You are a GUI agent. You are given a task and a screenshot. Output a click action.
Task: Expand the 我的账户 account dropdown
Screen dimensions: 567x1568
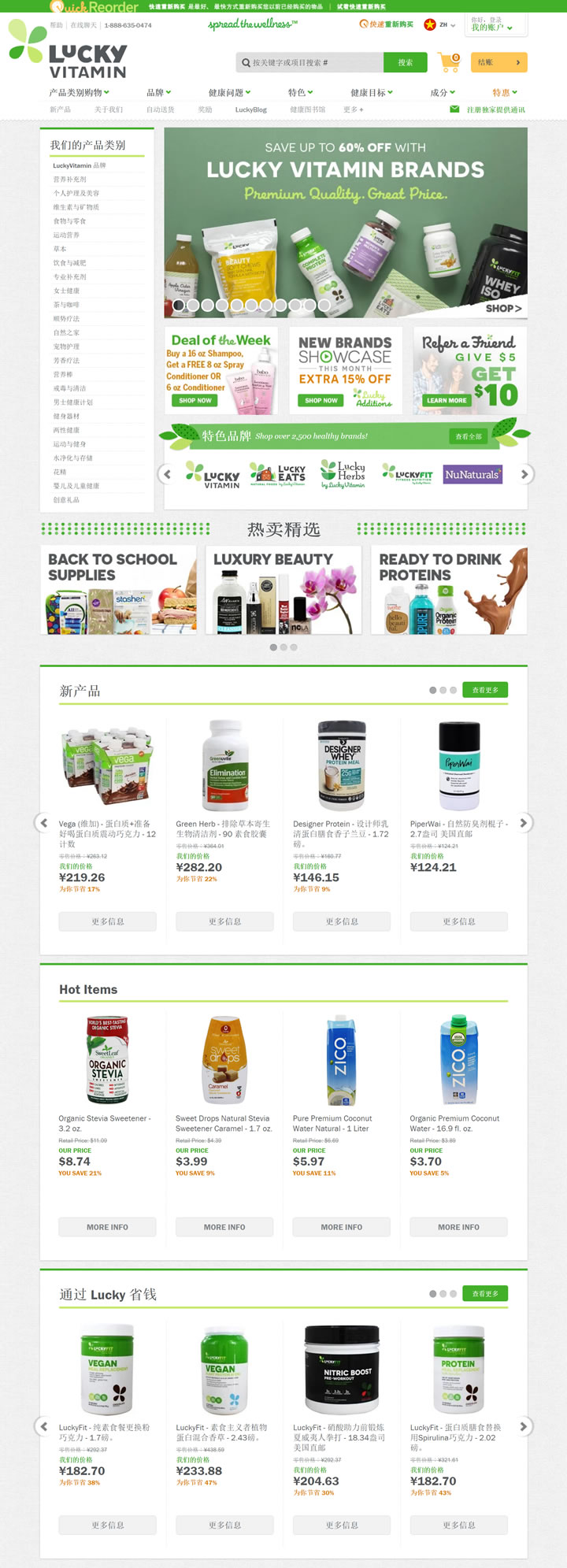coord(492,28)
